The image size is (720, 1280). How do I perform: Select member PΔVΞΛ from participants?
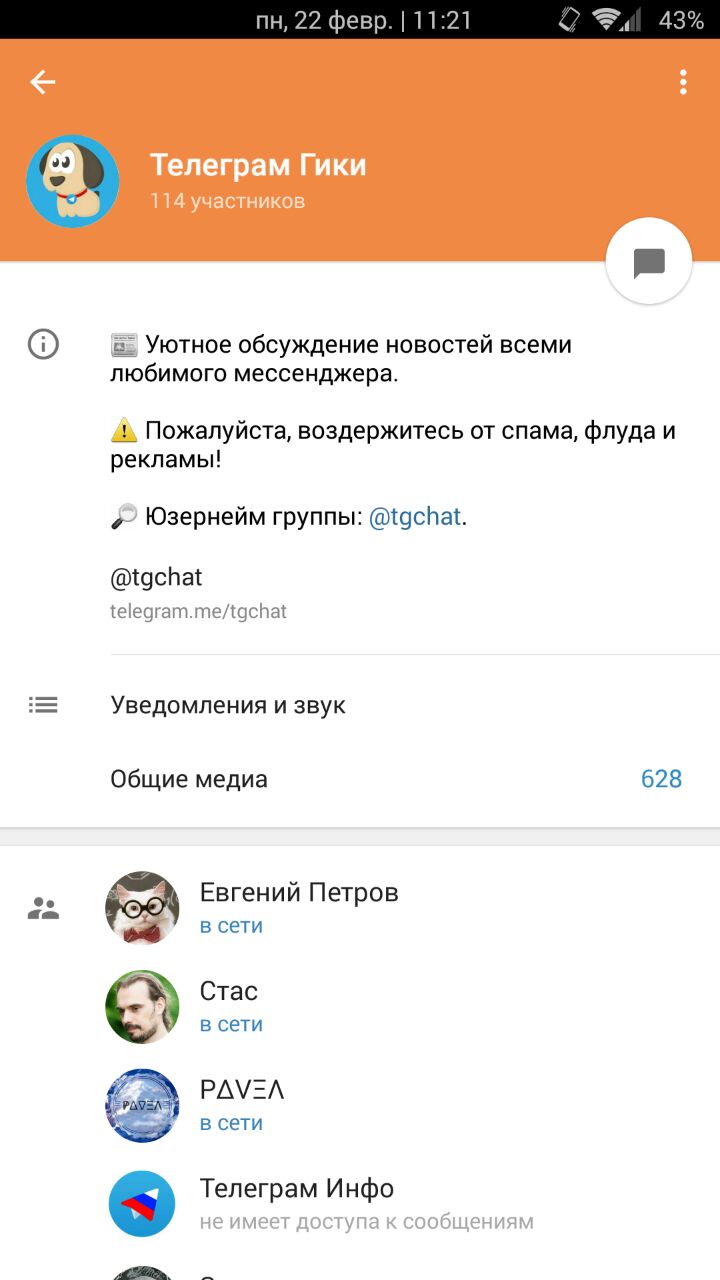pos(240,1105)
